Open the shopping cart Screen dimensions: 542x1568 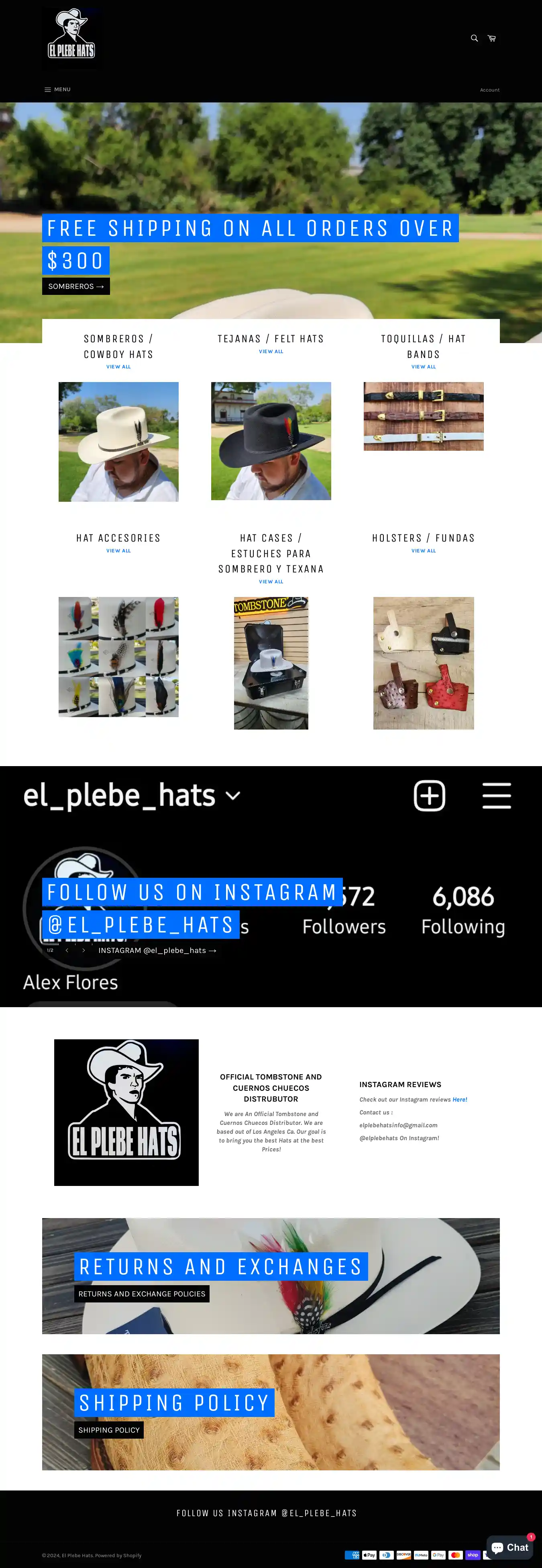pyautogui.click(x=492, y=38)
